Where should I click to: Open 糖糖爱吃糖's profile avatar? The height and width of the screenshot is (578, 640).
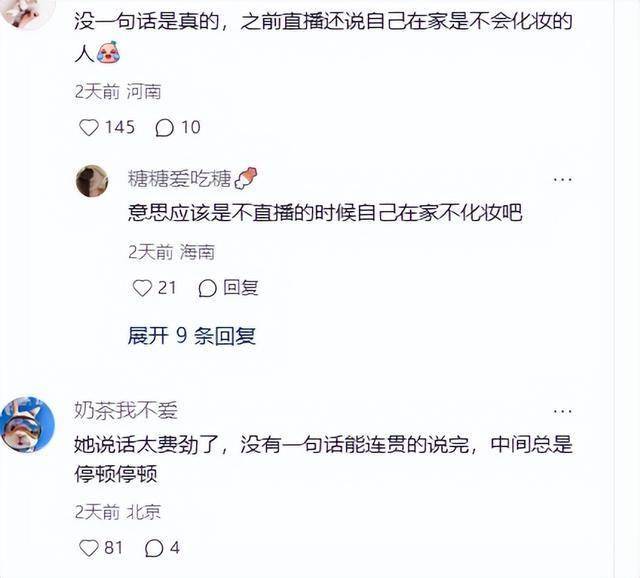coord(93,180)
